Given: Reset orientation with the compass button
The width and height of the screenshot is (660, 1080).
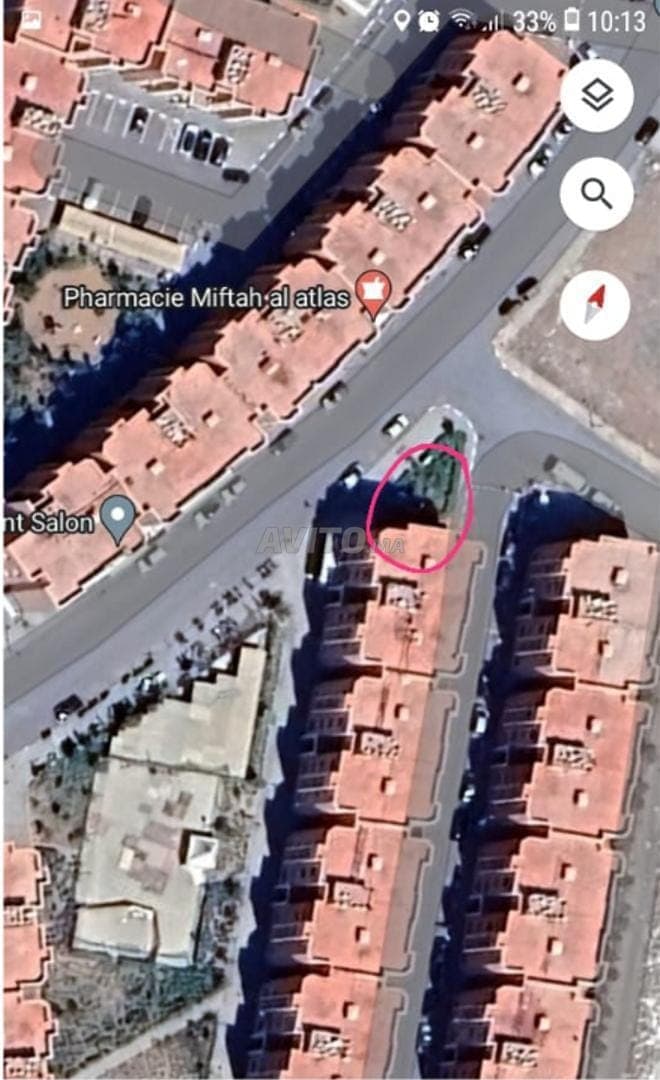Looking at the screenshot, I should (595, 304).
